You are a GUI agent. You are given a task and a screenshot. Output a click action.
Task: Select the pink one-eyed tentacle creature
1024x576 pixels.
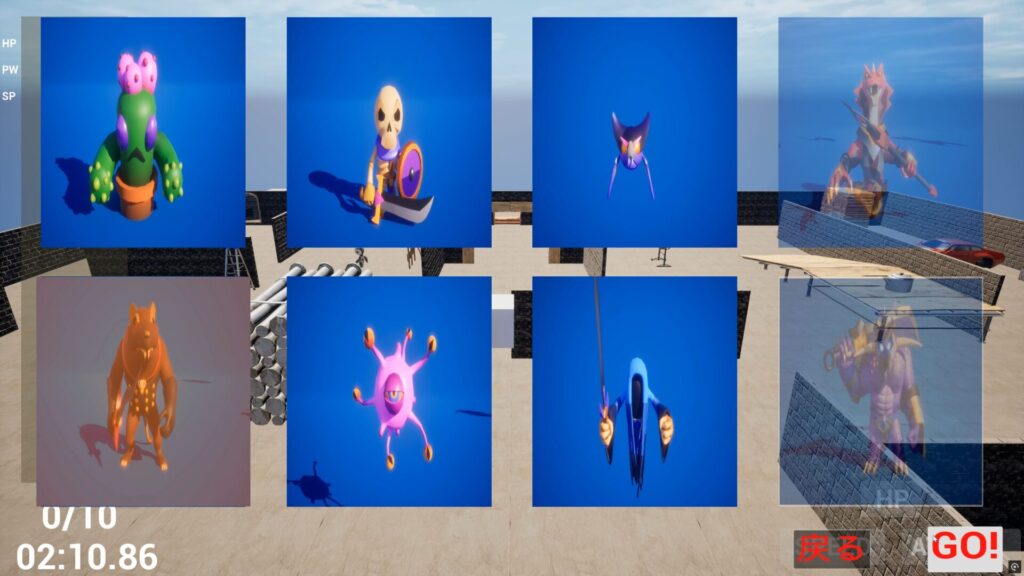point(389,391)
